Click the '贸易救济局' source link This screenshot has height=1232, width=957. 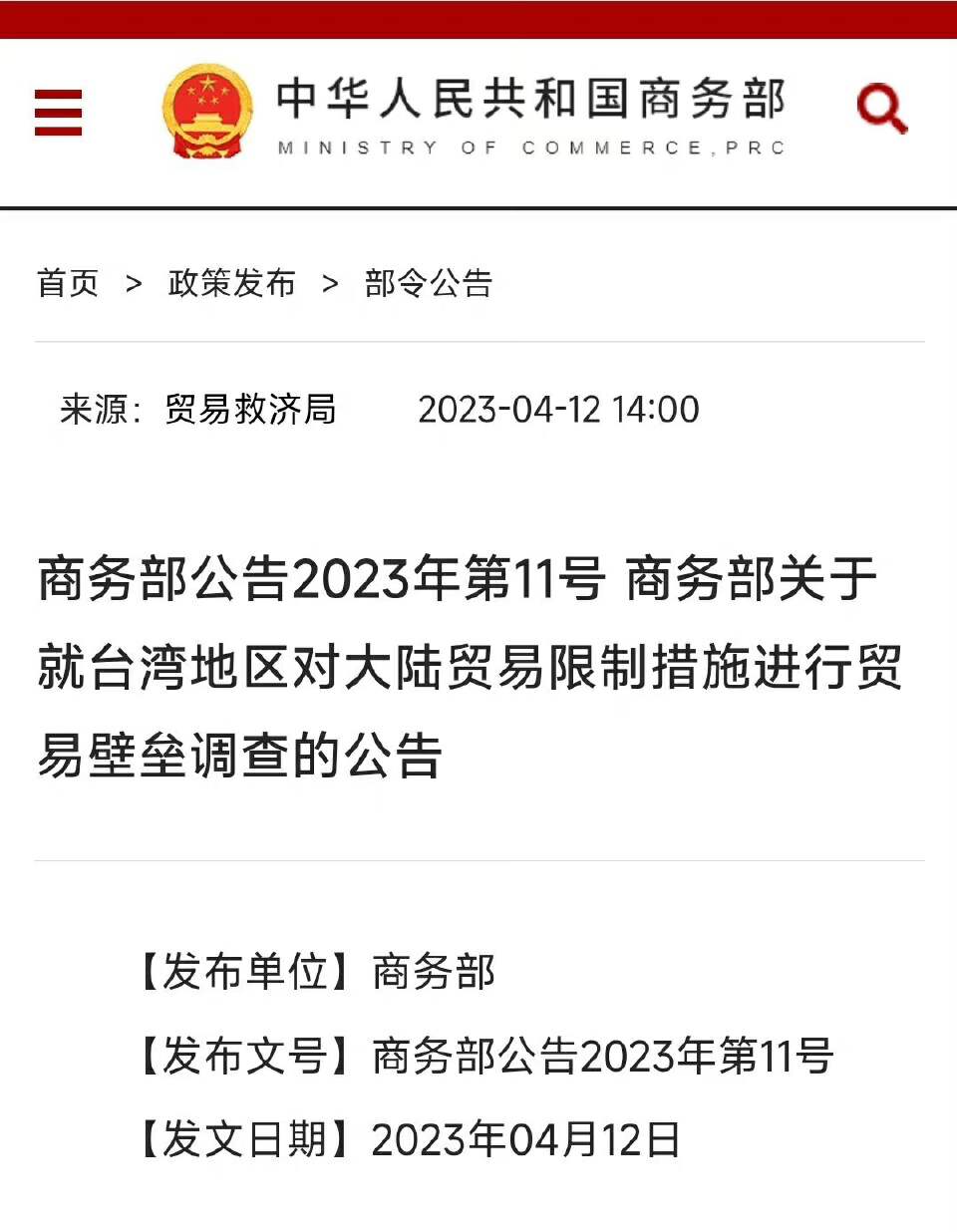247,410
